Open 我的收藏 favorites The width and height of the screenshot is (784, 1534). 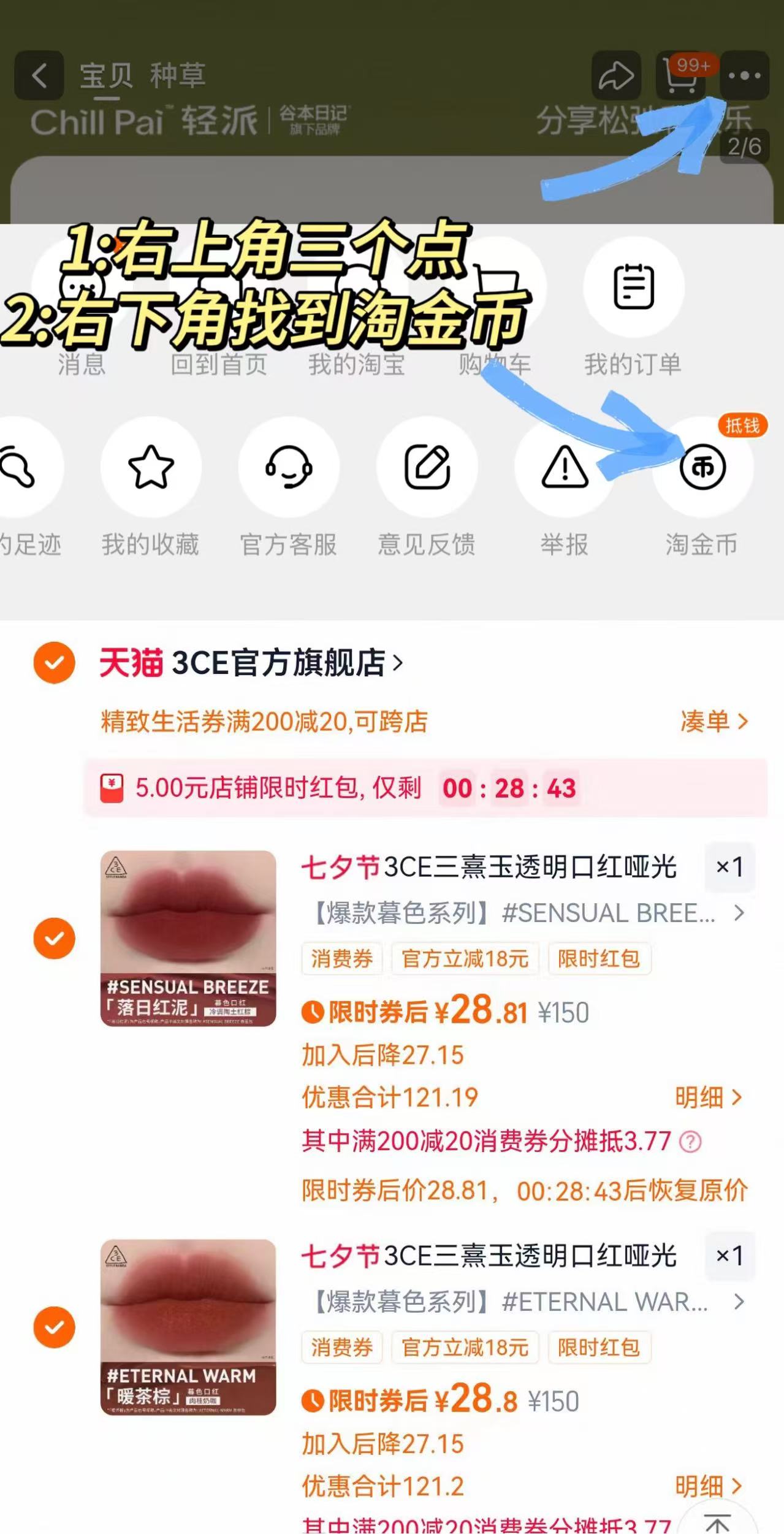[151, 467]
